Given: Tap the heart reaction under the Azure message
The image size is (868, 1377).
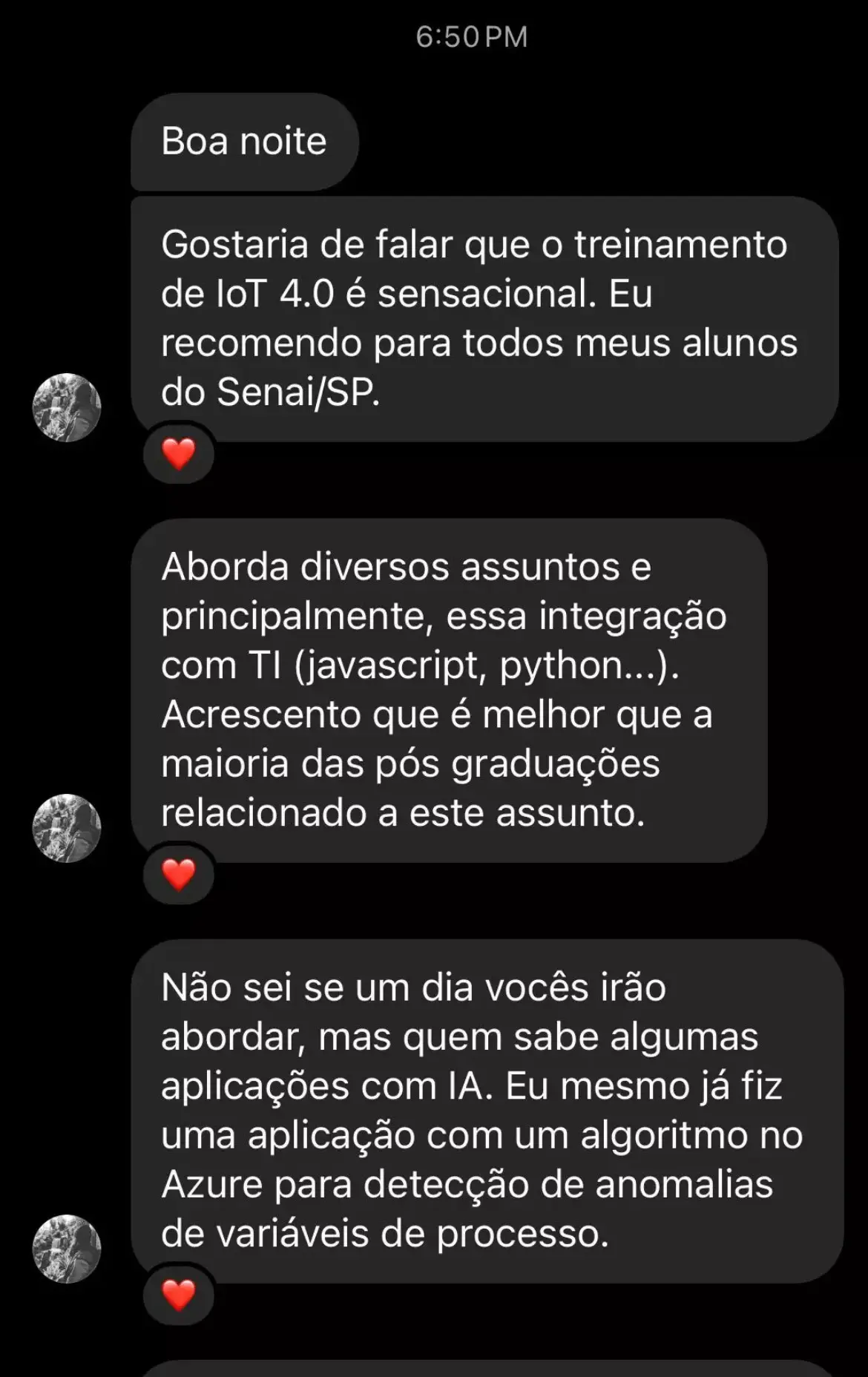Looking at the screenshot, I should tap(178, 1295).
